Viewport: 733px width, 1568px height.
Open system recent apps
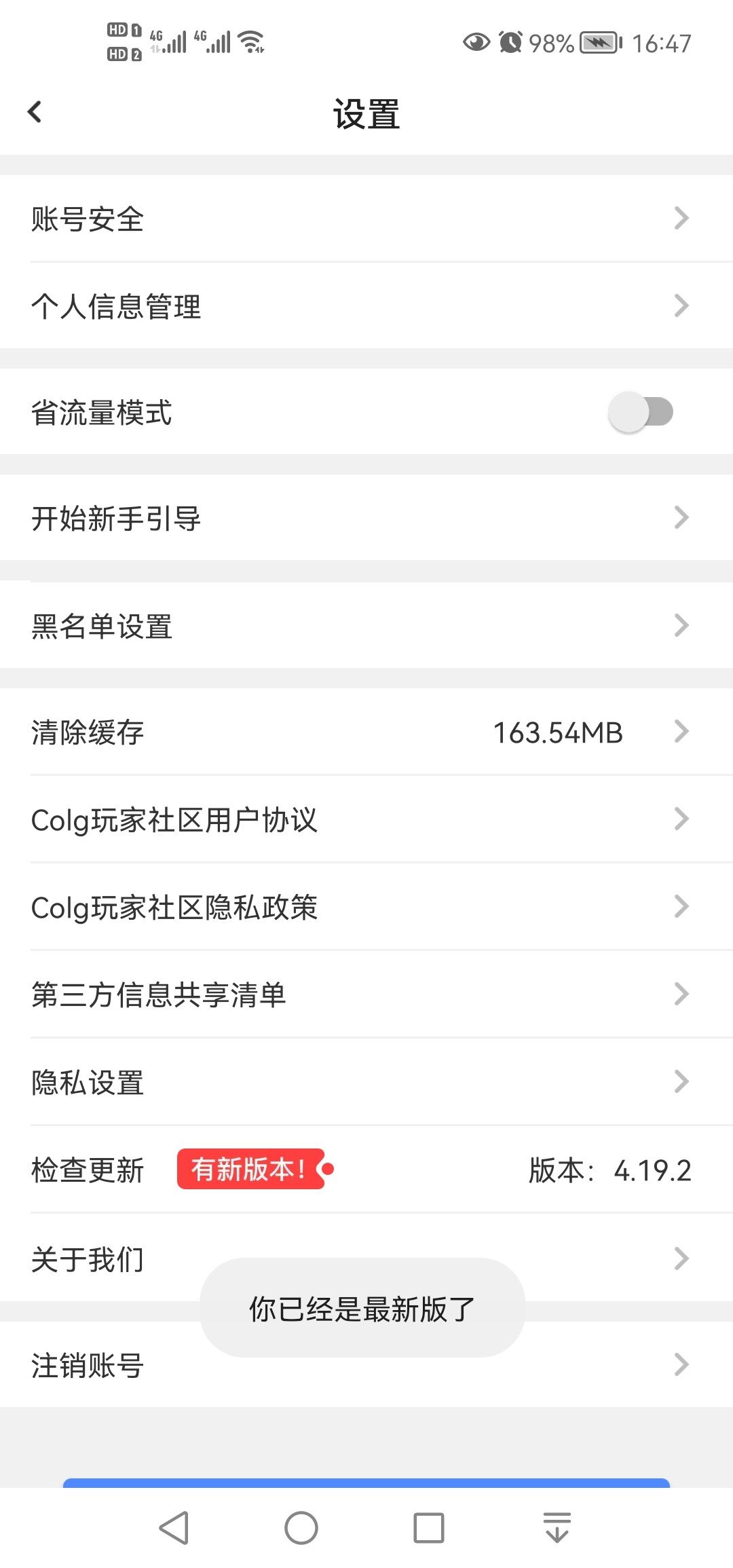(429, 1528)
